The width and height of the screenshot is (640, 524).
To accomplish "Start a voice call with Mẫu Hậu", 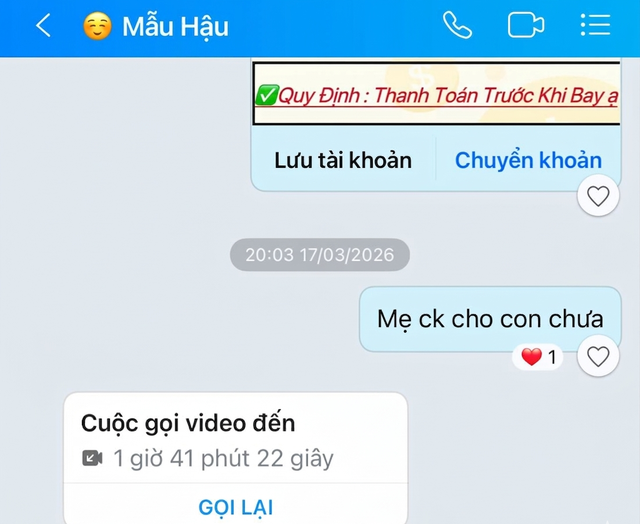I will (457, 26).
